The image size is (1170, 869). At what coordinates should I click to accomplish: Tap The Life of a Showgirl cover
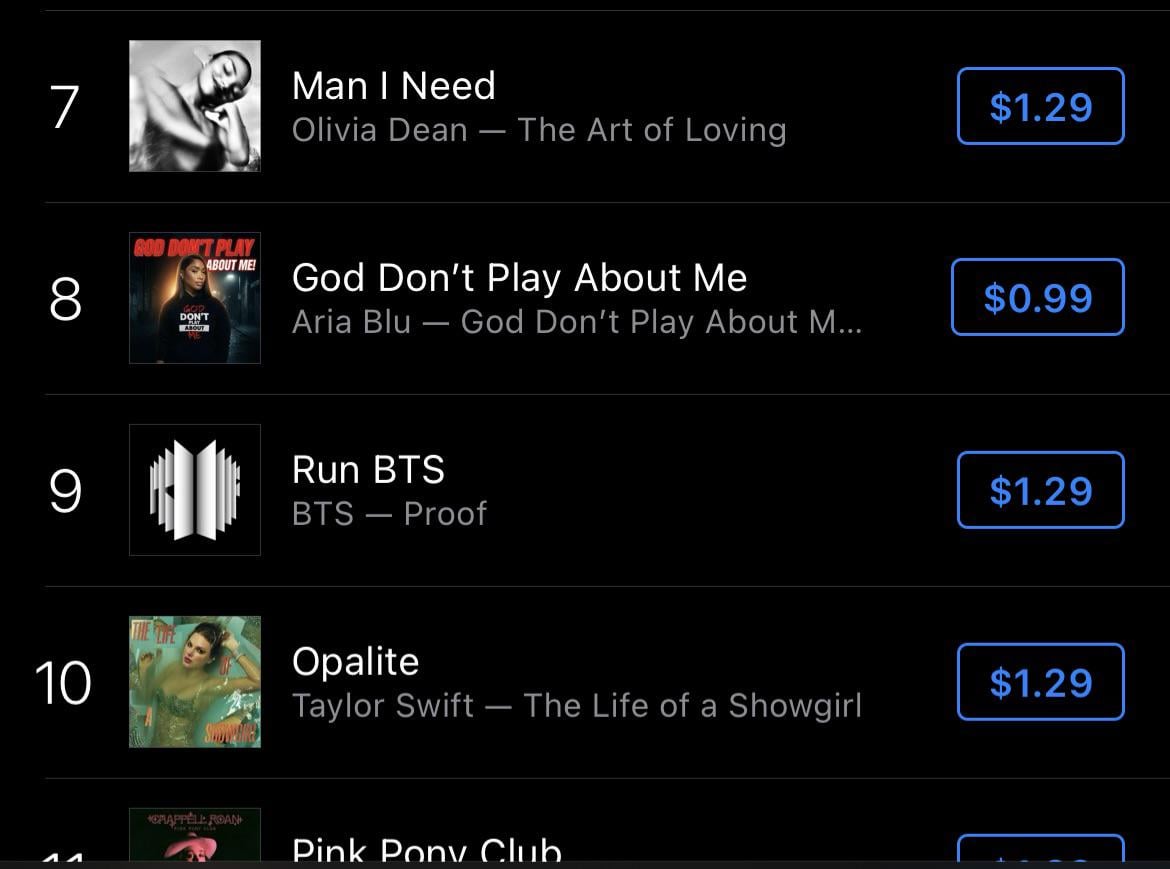195,682
